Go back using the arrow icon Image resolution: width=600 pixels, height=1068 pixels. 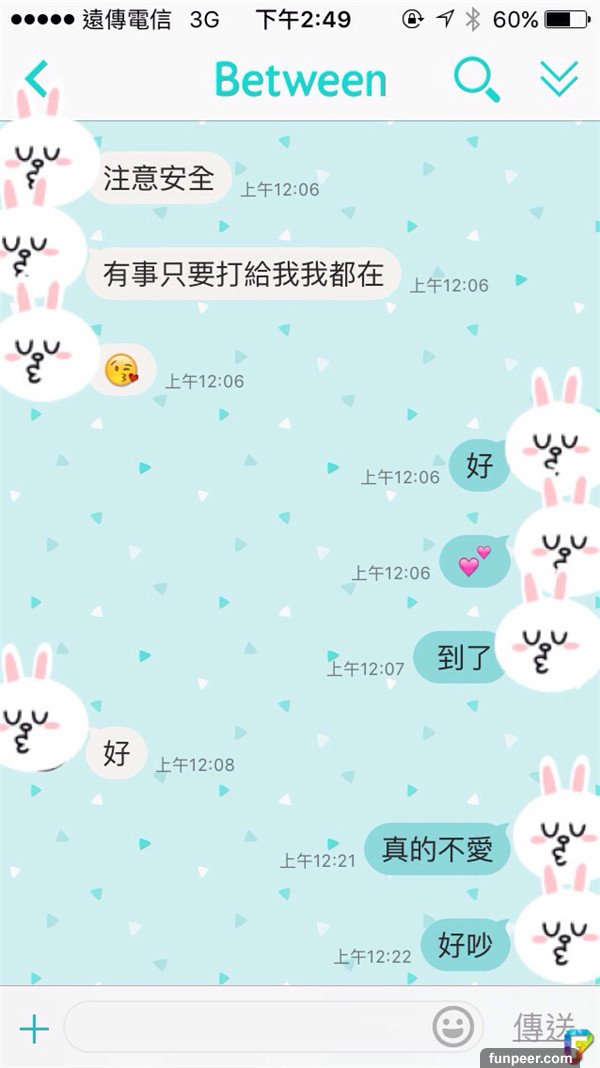click(36, 80)
